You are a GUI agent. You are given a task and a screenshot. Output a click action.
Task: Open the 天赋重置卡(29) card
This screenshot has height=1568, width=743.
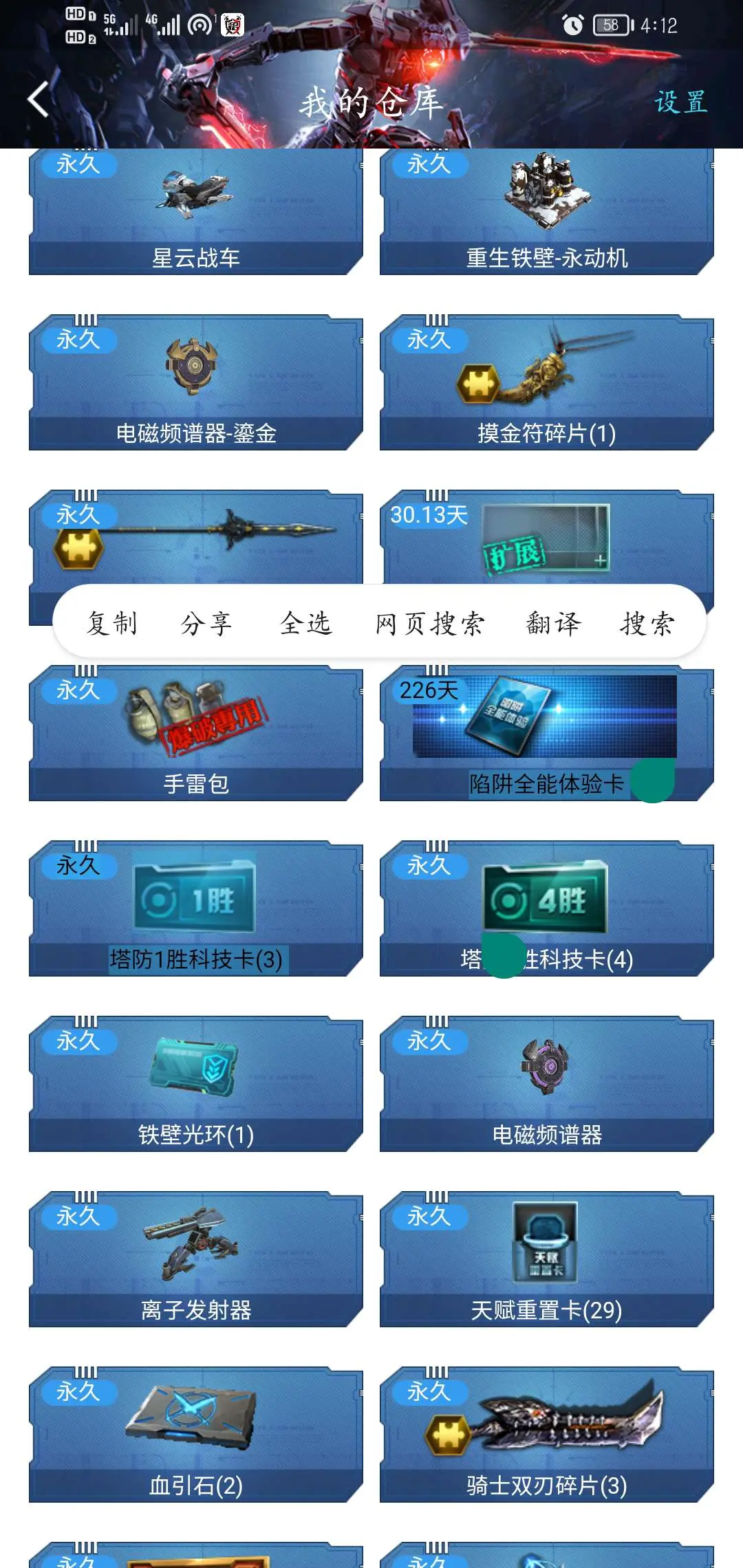547,1259
